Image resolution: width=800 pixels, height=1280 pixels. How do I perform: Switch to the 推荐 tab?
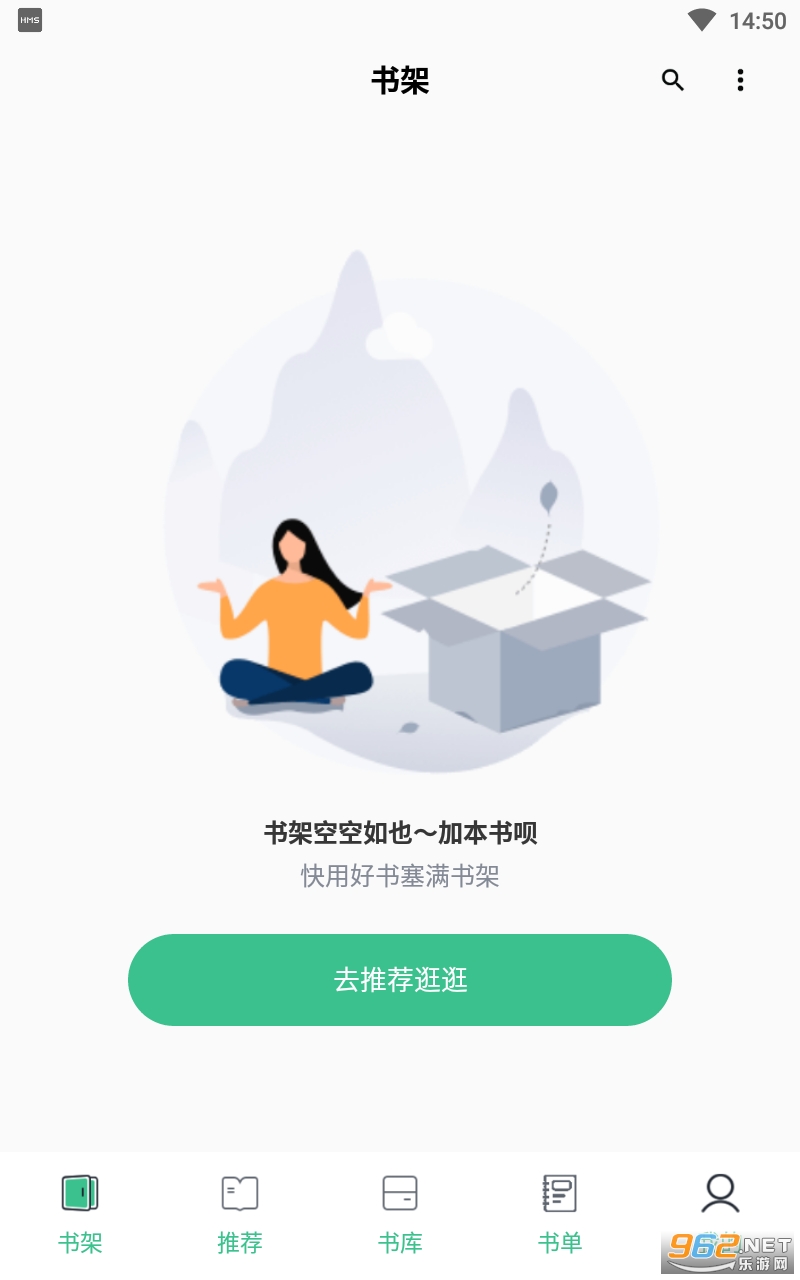pos(240,1214)
